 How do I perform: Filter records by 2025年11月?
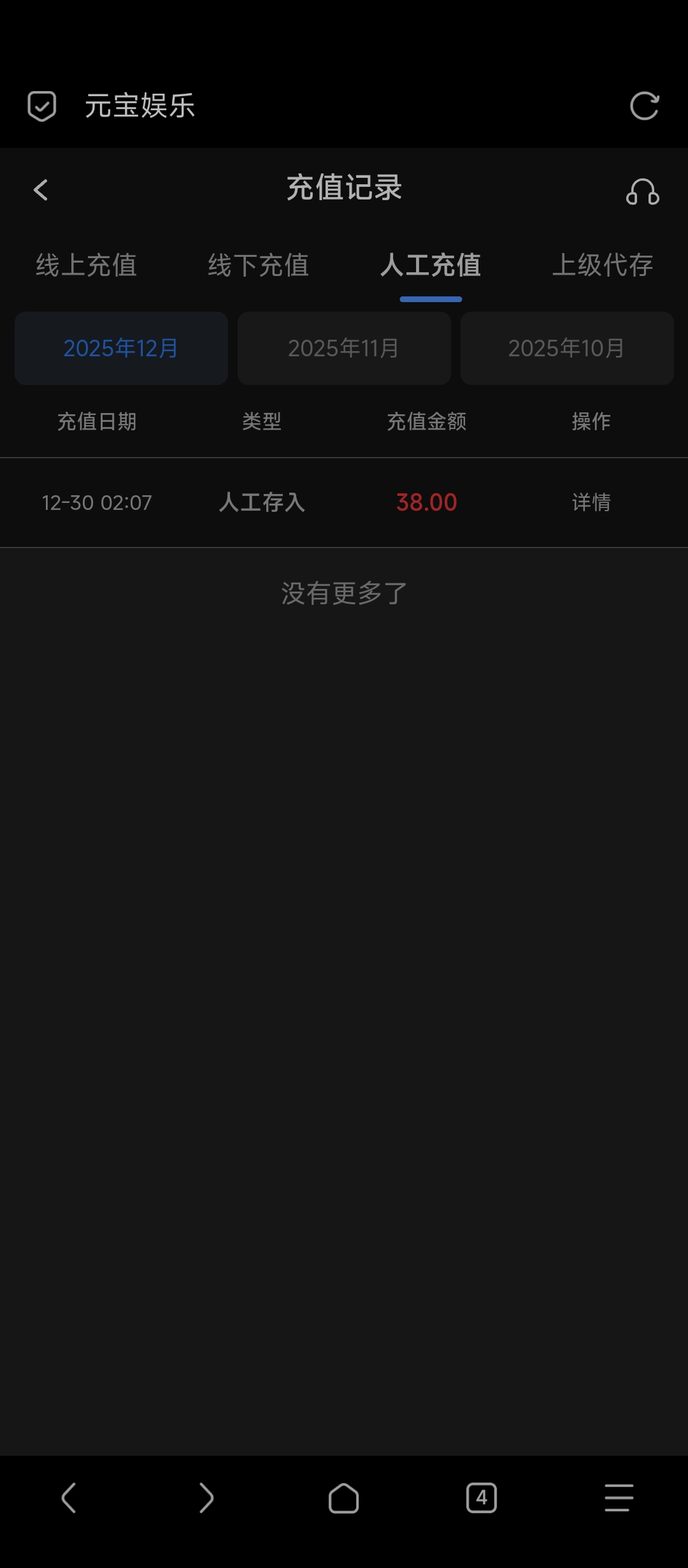(344, 348)
